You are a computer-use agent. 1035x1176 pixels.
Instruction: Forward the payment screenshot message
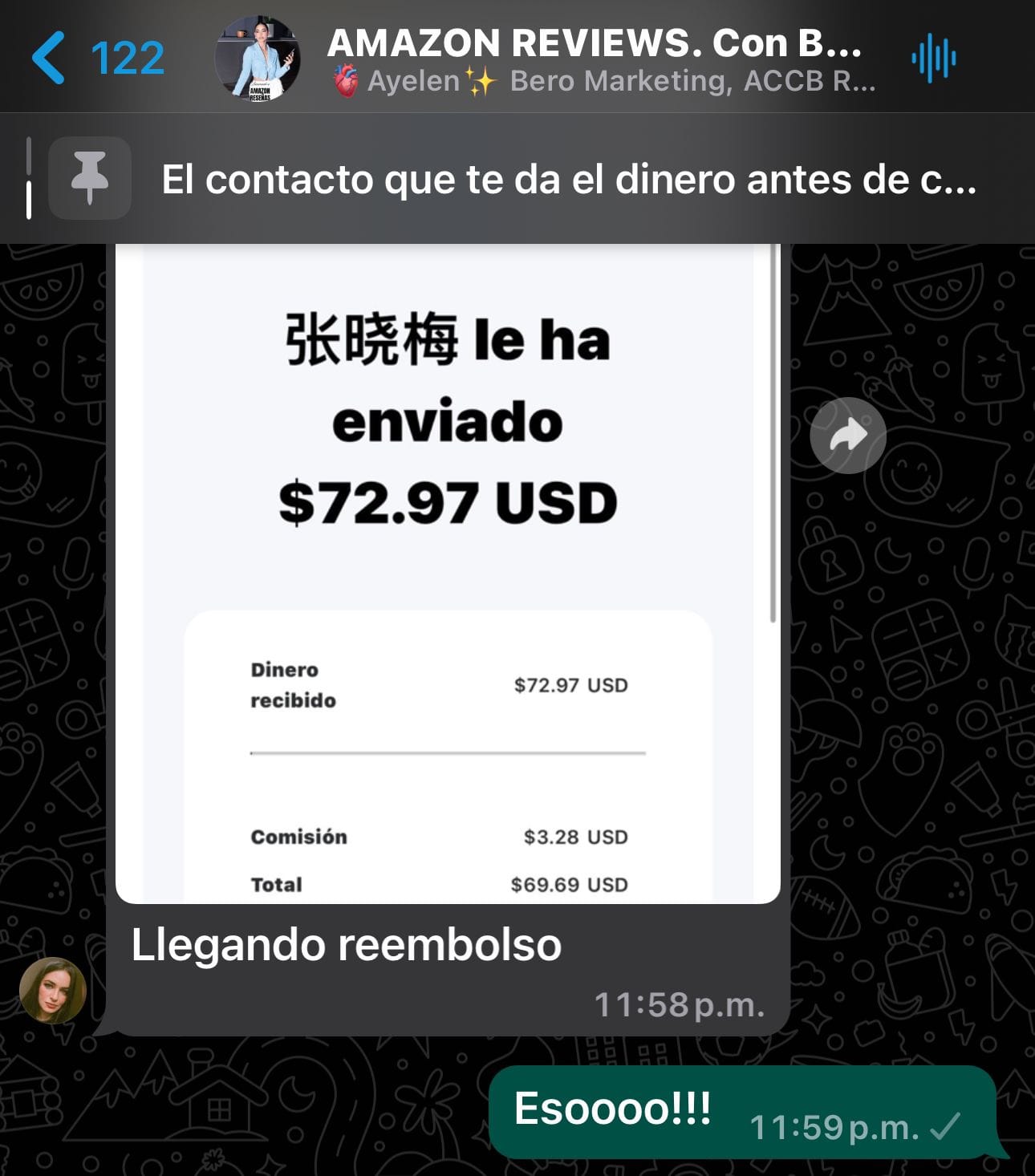click(847, 436)
